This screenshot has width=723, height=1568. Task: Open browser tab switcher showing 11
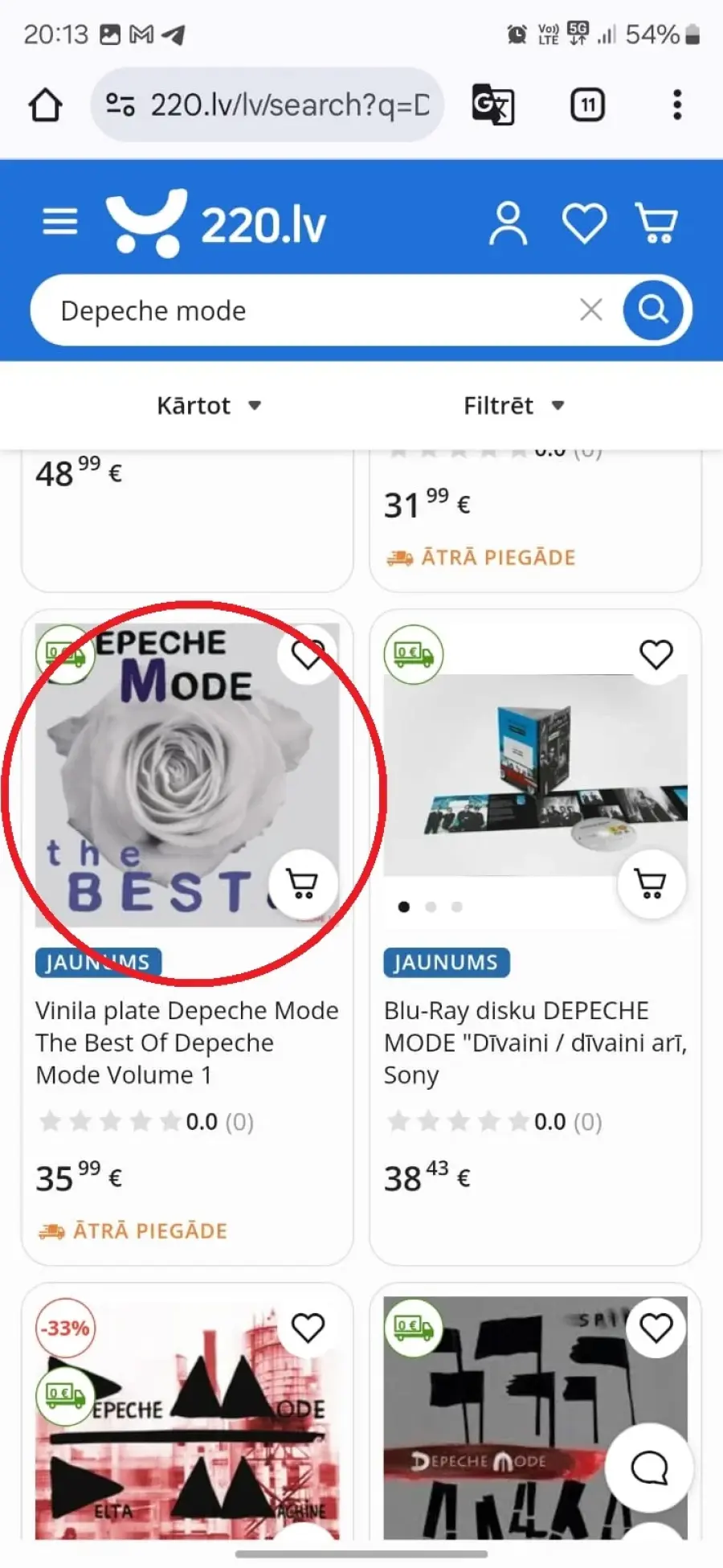[x=587, y=104]
